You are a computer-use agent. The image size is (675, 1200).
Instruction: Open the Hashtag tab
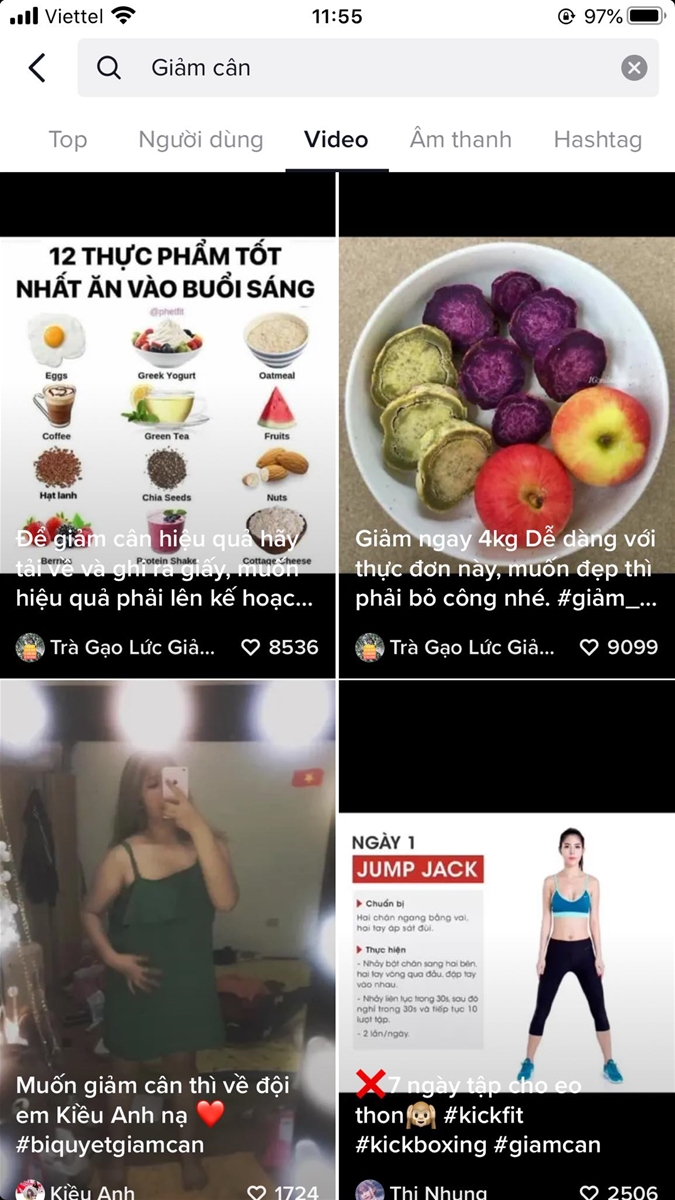597,140
